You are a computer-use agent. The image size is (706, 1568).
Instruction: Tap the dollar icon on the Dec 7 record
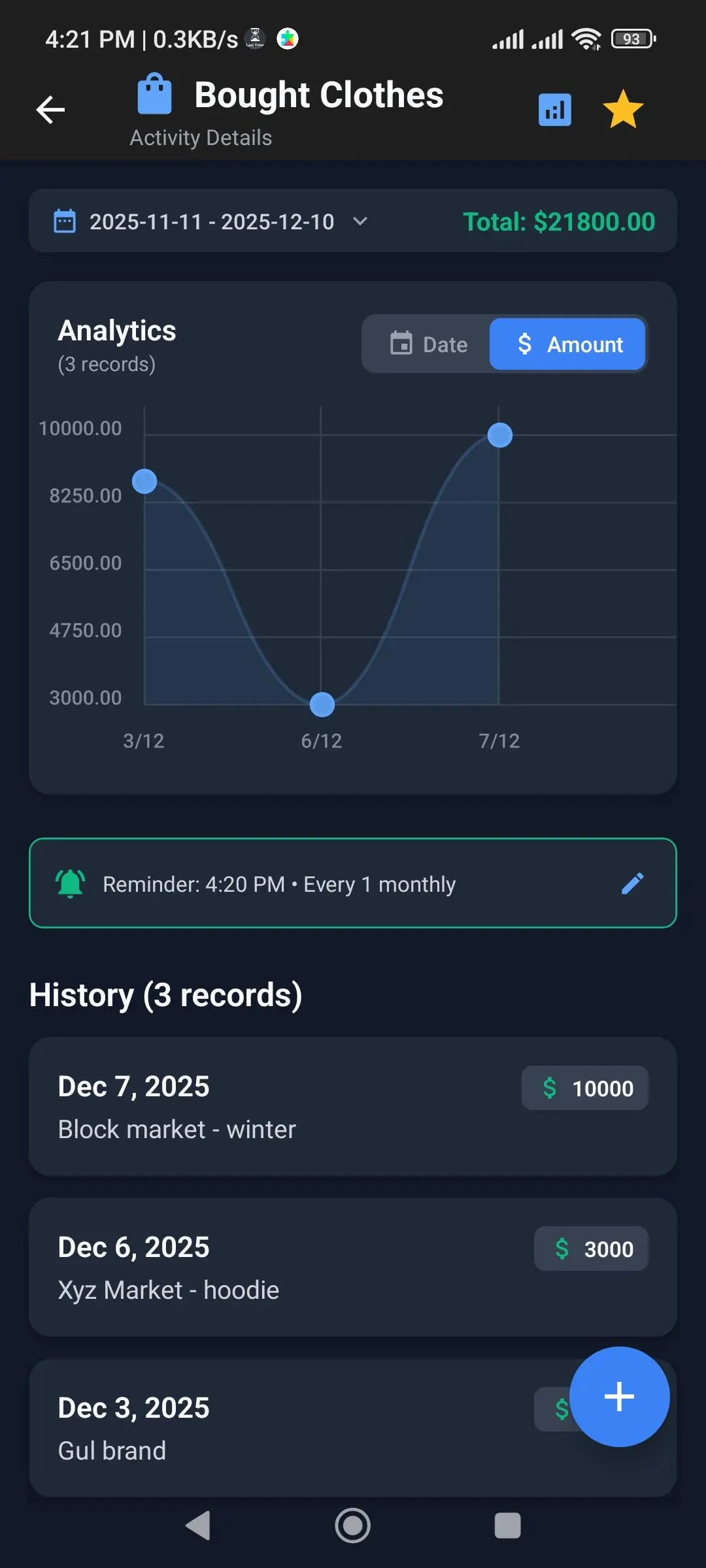point(550,1088)
